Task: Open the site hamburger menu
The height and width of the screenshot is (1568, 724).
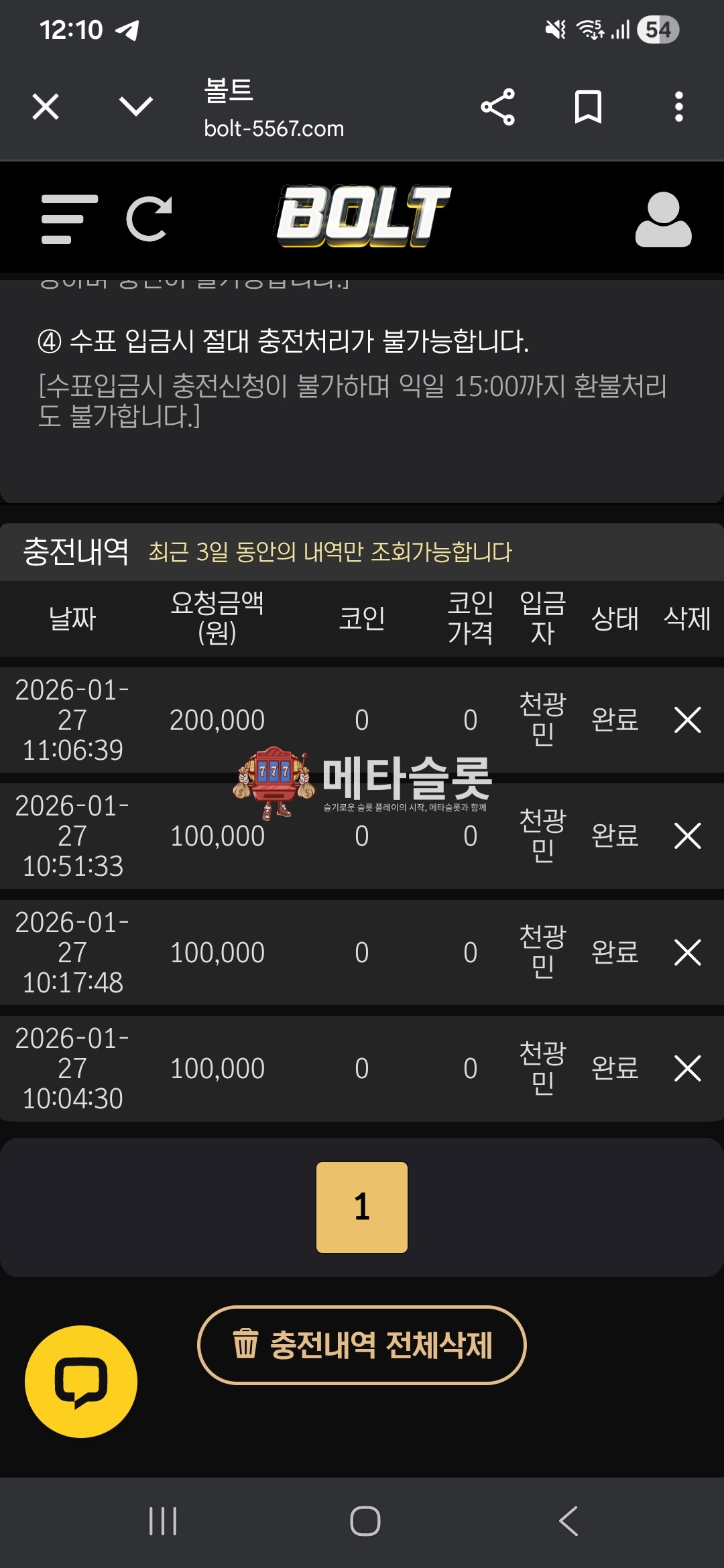Action: (x=68, y=218)
